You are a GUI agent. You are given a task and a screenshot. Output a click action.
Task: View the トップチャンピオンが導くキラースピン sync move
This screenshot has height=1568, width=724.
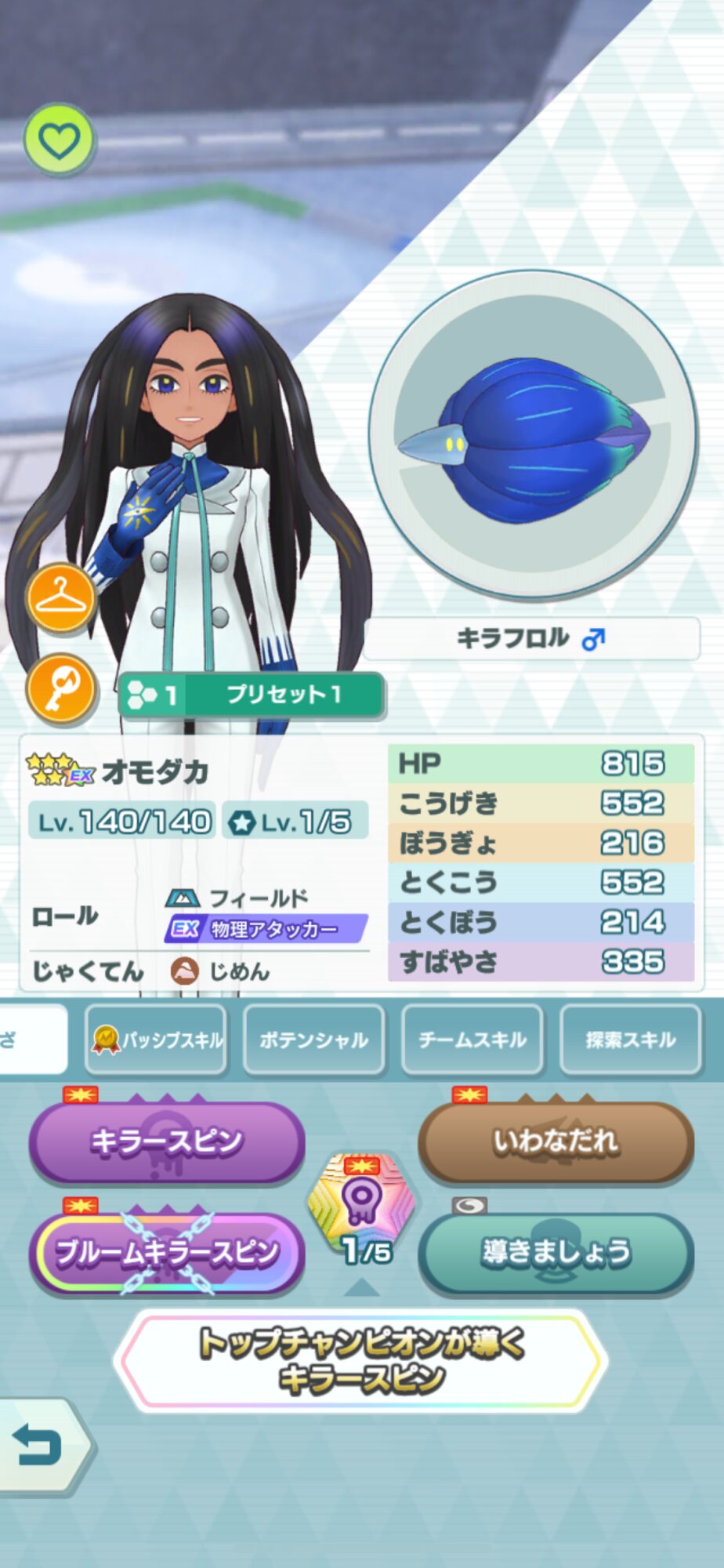click(361, 1361)
